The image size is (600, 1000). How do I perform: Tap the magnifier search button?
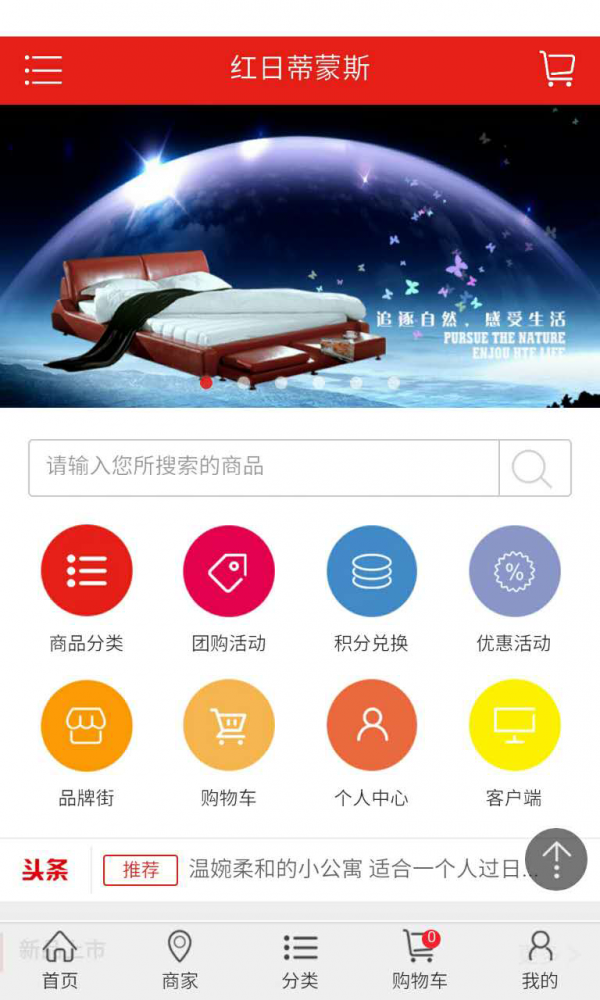coord(534,467)
